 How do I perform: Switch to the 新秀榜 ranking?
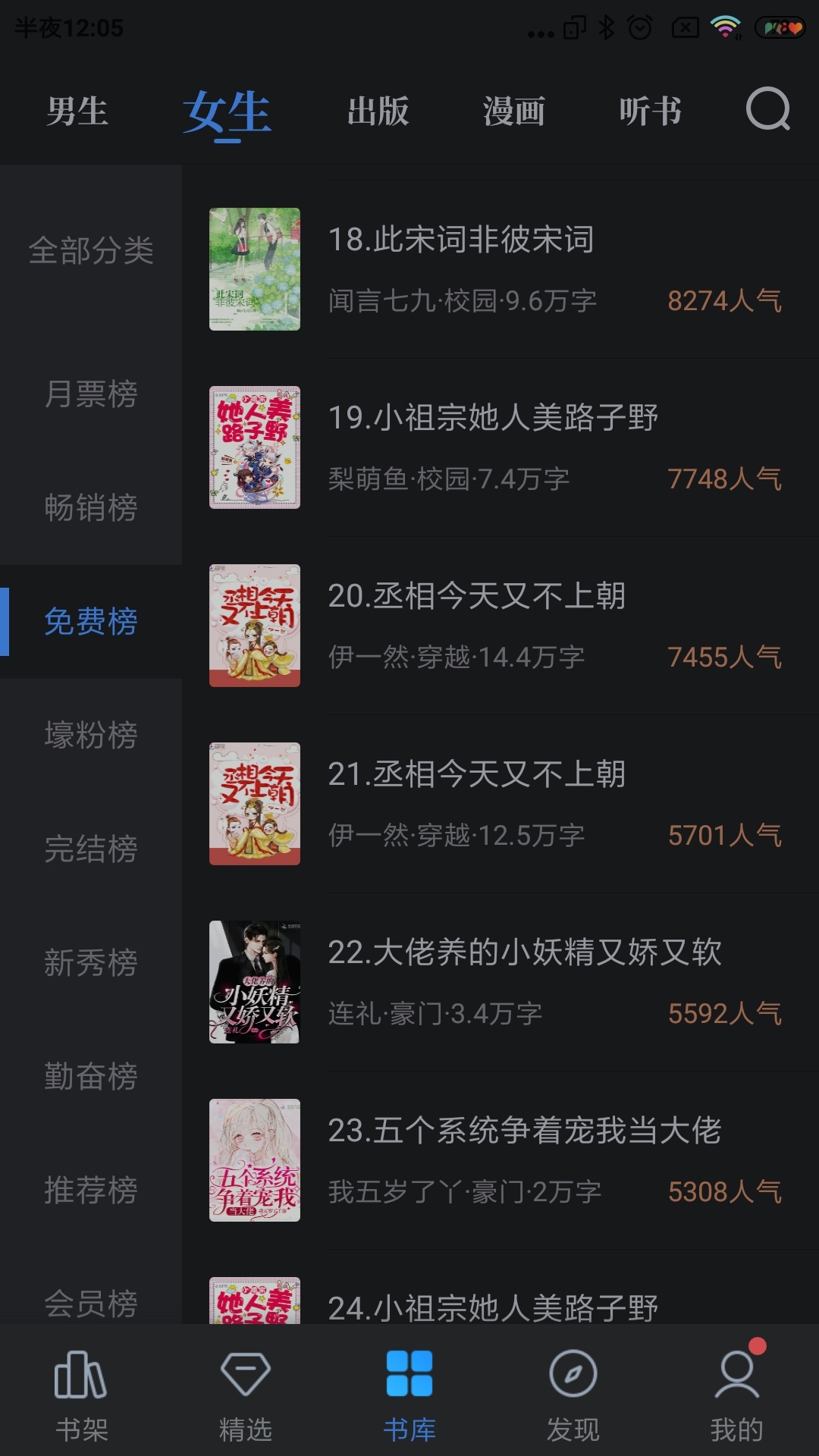point(91,963)
